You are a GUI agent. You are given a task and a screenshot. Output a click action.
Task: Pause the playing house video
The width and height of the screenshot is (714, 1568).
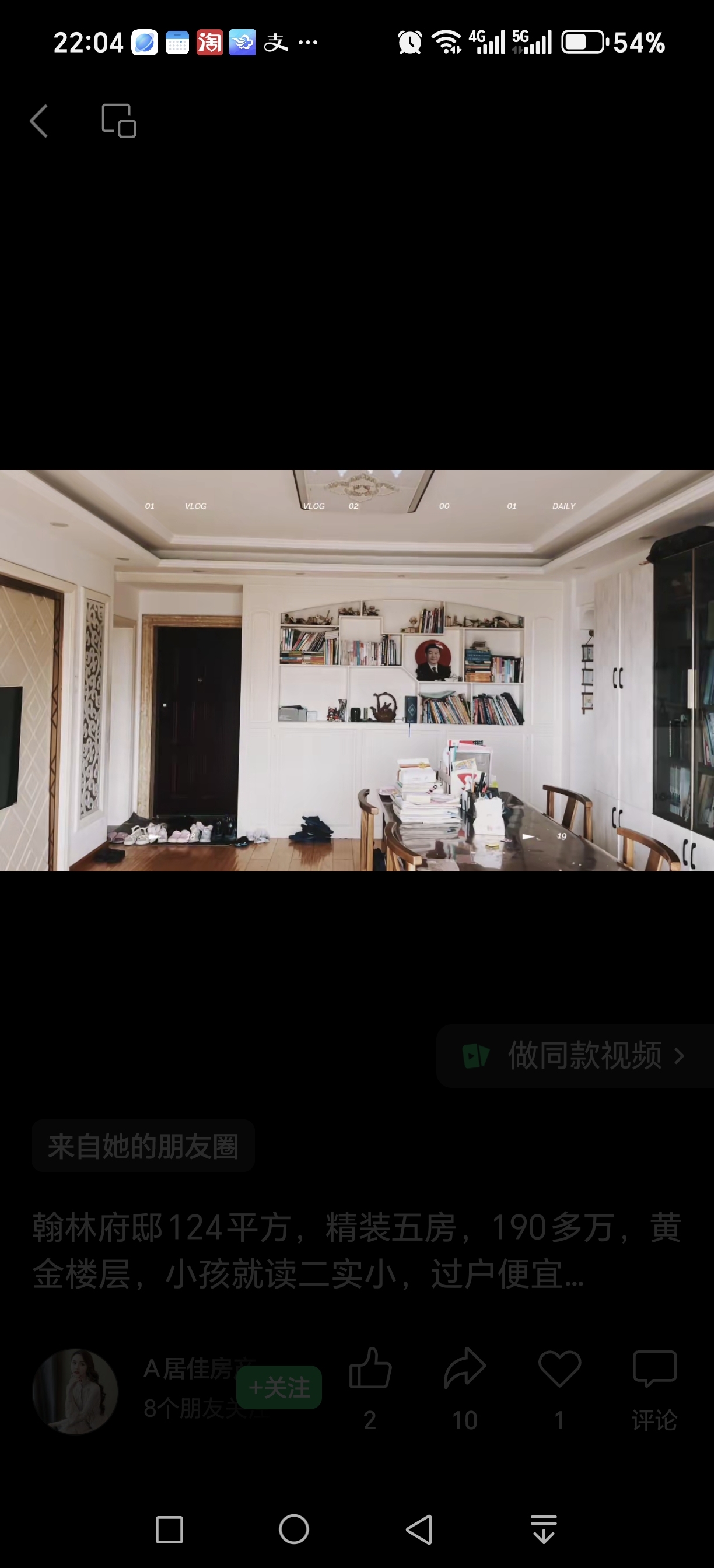point(356,670)
